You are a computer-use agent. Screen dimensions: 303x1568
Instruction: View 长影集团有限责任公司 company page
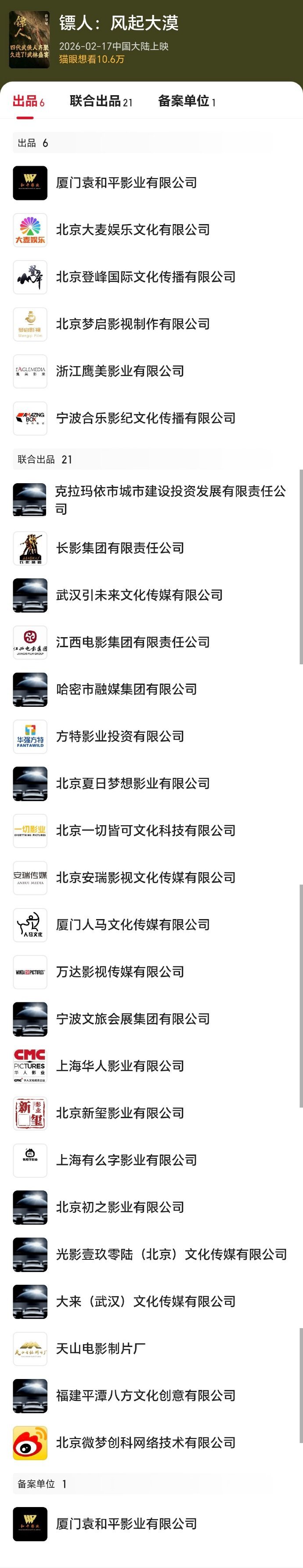pos(120,548)
